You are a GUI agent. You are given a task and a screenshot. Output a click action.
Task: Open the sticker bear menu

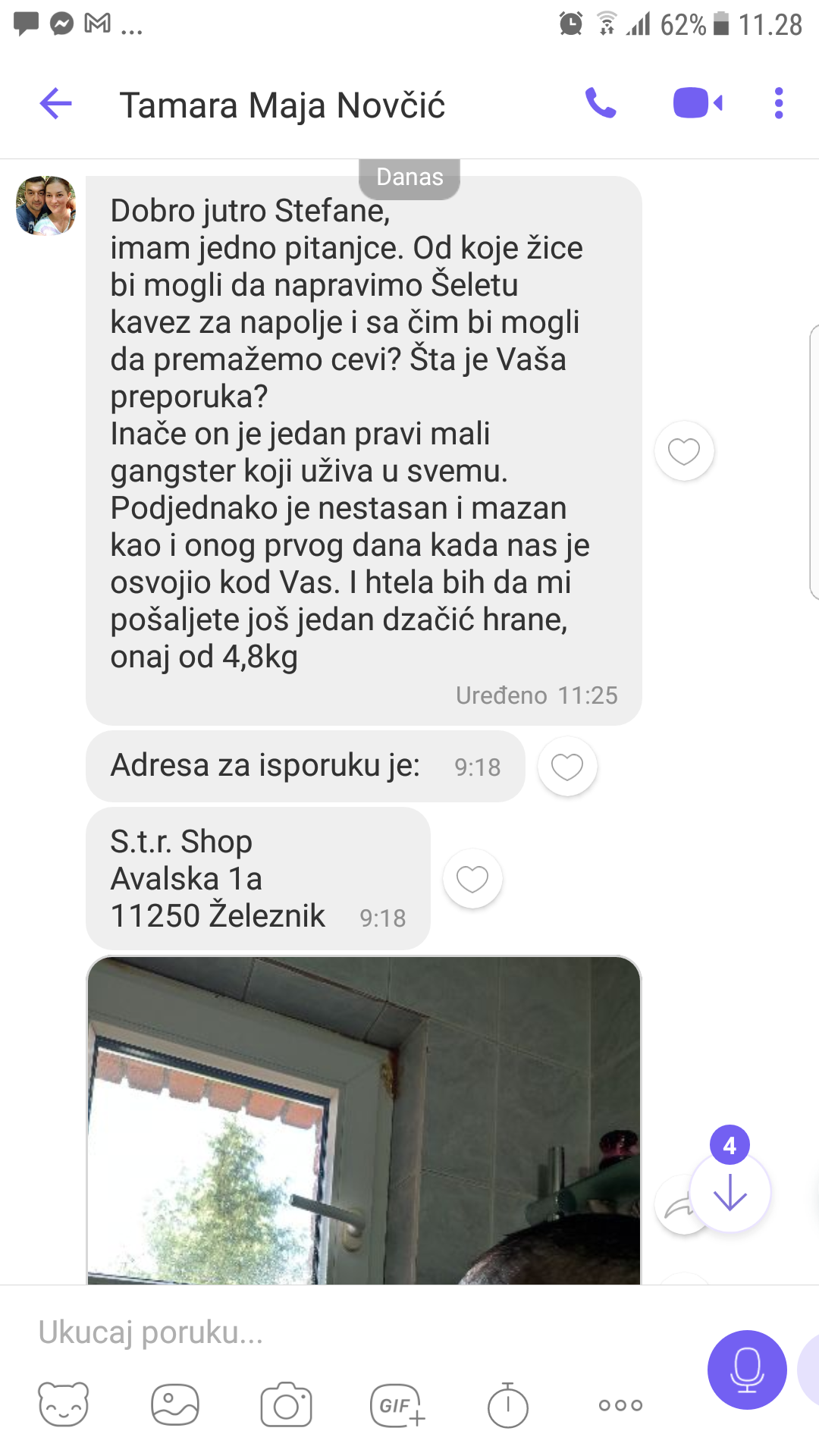click(x=64, y=1405)
